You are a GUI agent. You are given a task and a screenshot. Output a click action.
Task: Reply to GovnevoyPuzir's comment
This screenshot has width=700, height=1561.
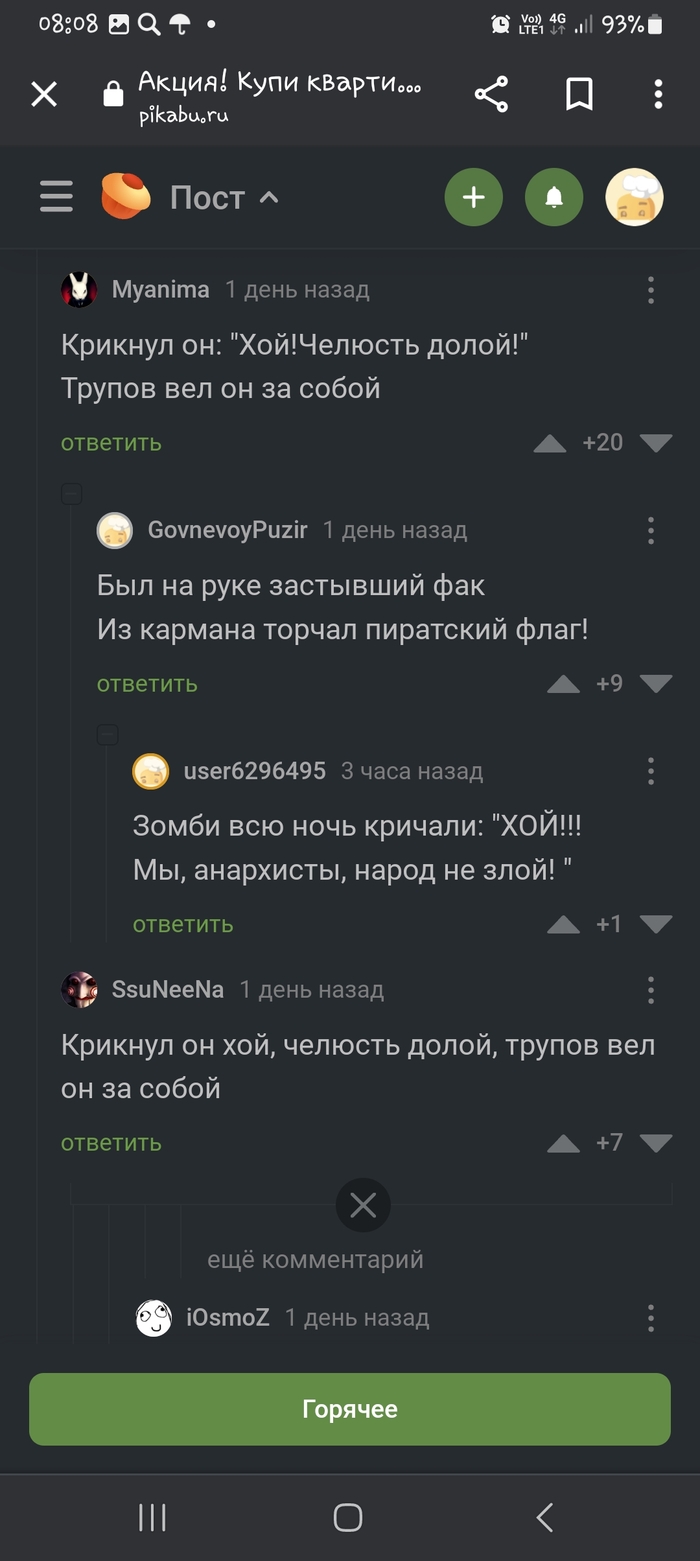[147, 684]
